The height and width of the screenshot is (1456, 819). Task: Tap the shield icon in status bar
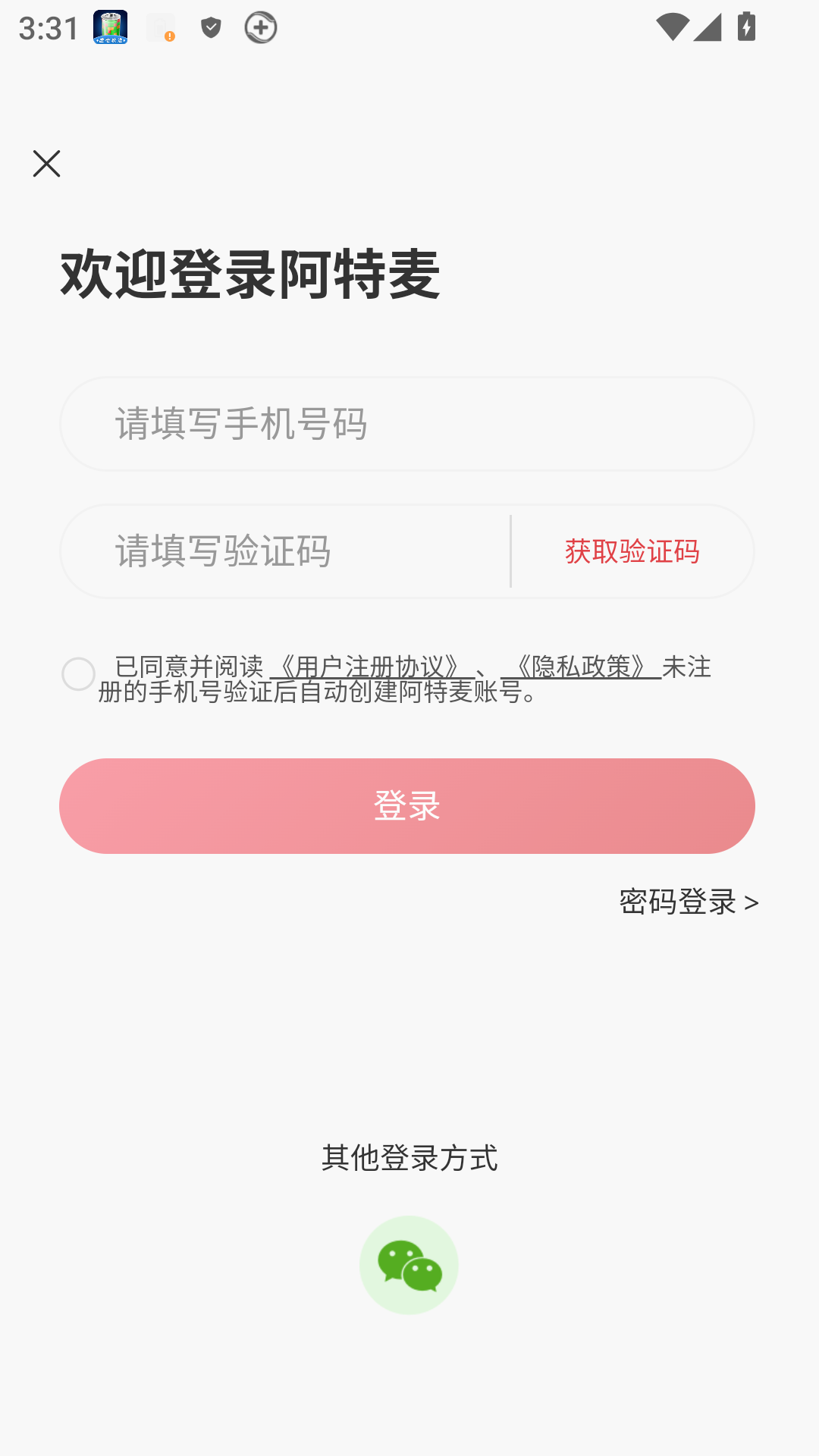[210, 27]
